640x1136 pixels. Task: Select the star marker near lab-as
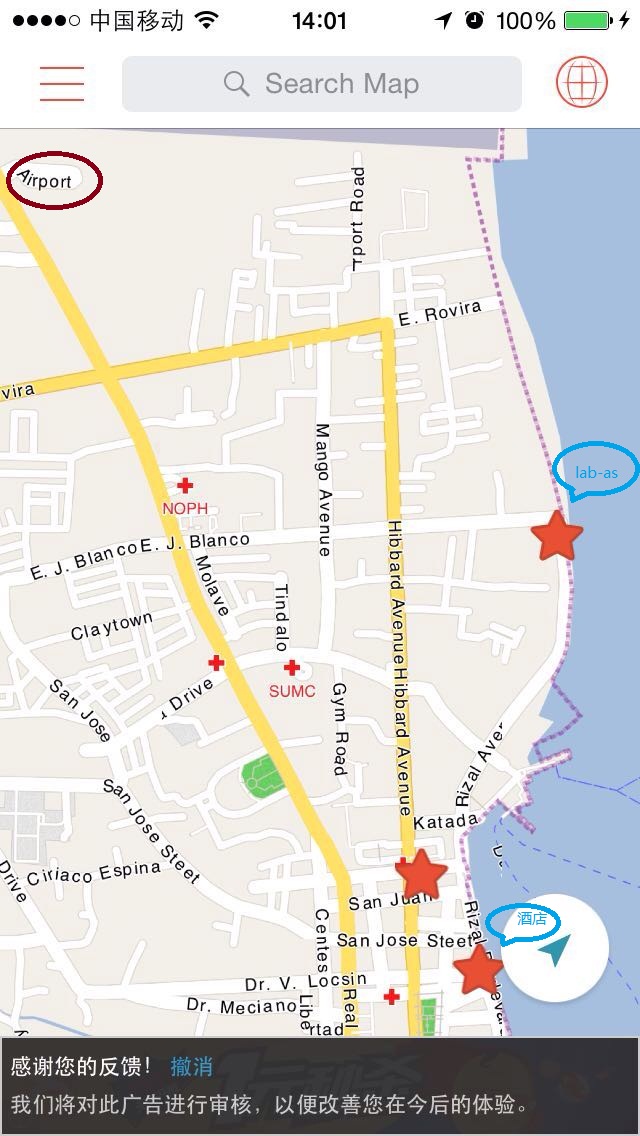(x=557, y=535)
